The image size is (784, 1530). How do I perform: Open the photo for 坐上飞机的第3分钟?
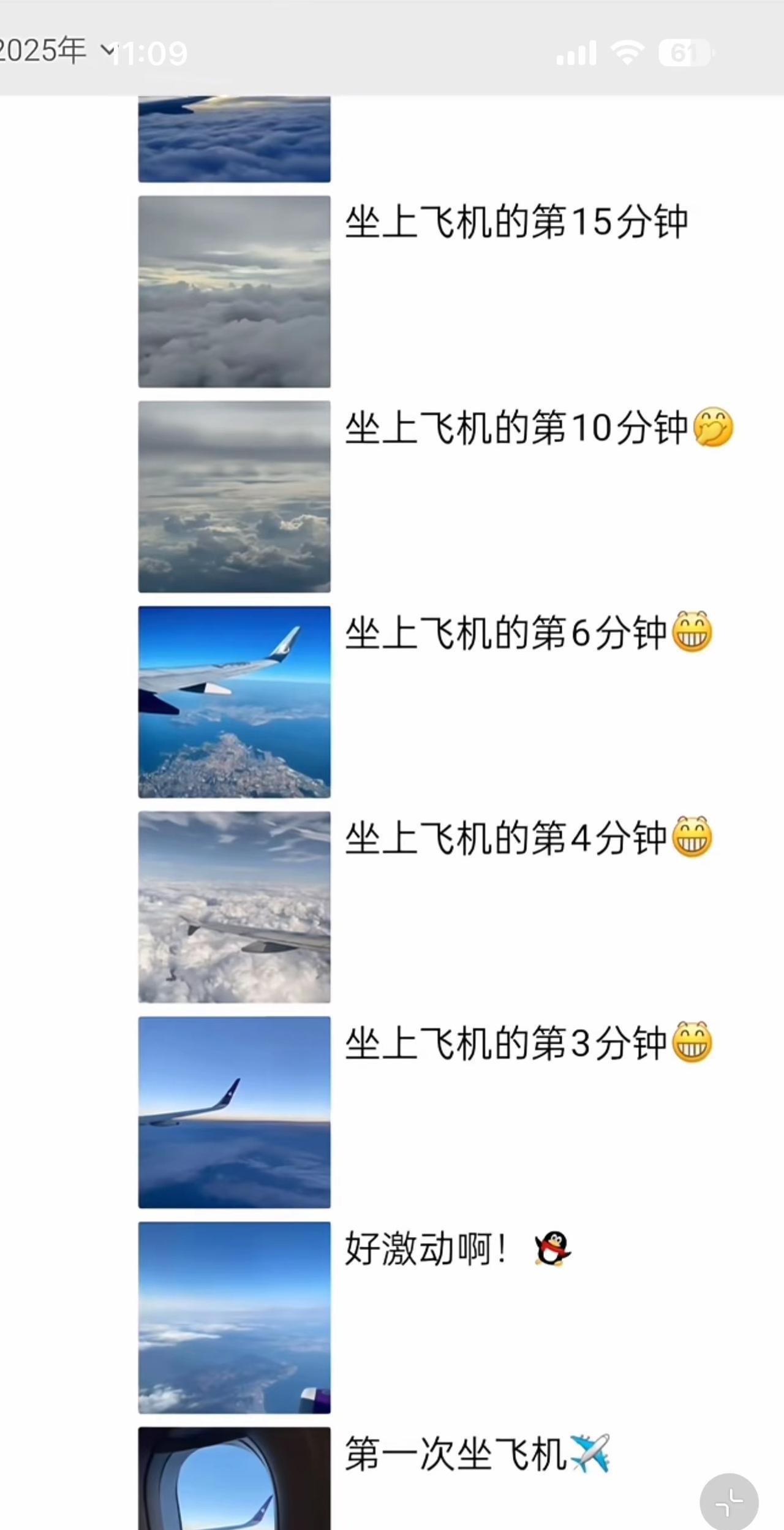point(234,1113)
